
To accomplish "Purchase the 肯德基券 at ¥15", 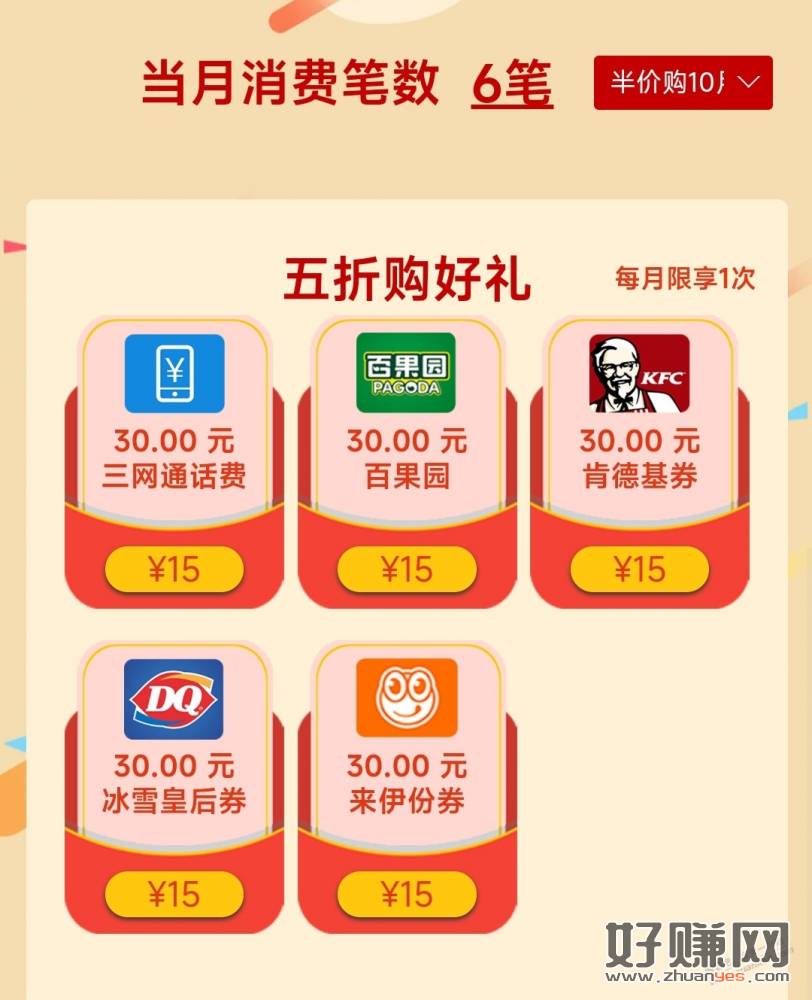I will click(x=639, y=569).
